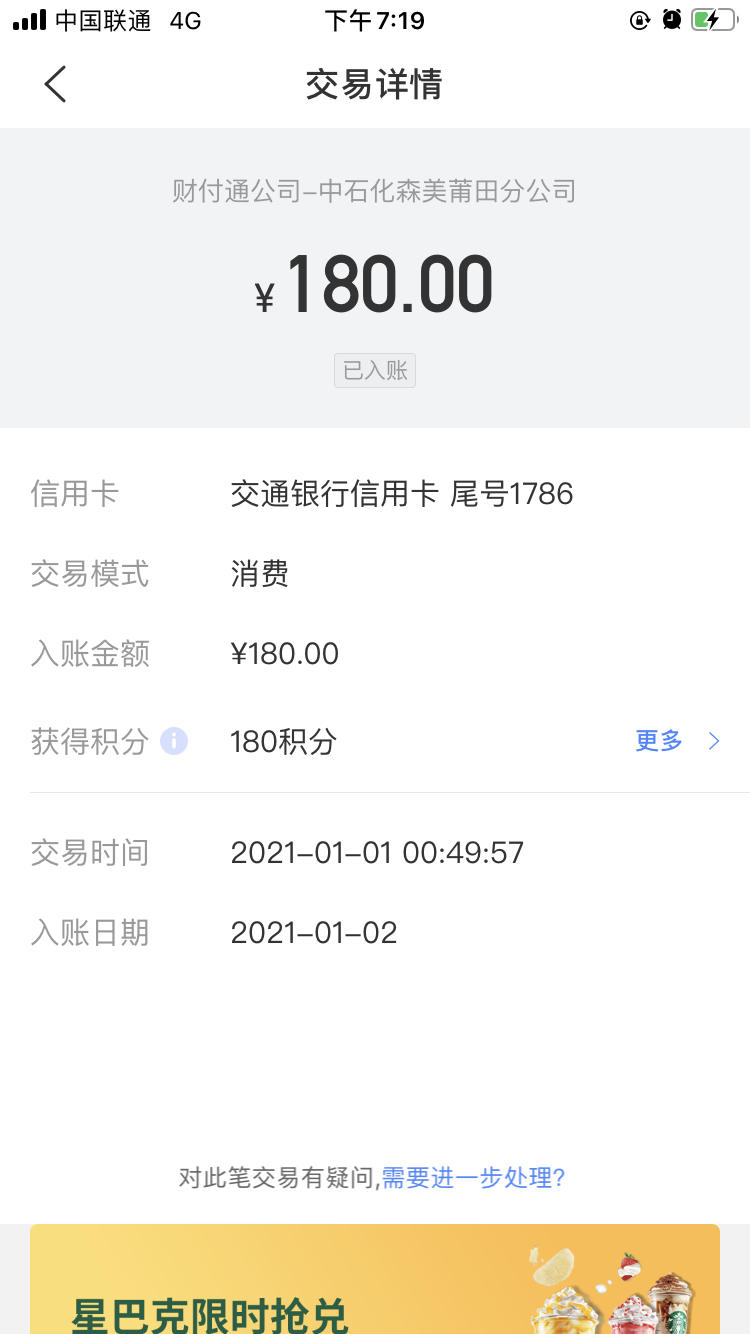The image size is (750, 1334).
Task: Open the 需要进一步处理? link
Action: [x=473, y=1178]
